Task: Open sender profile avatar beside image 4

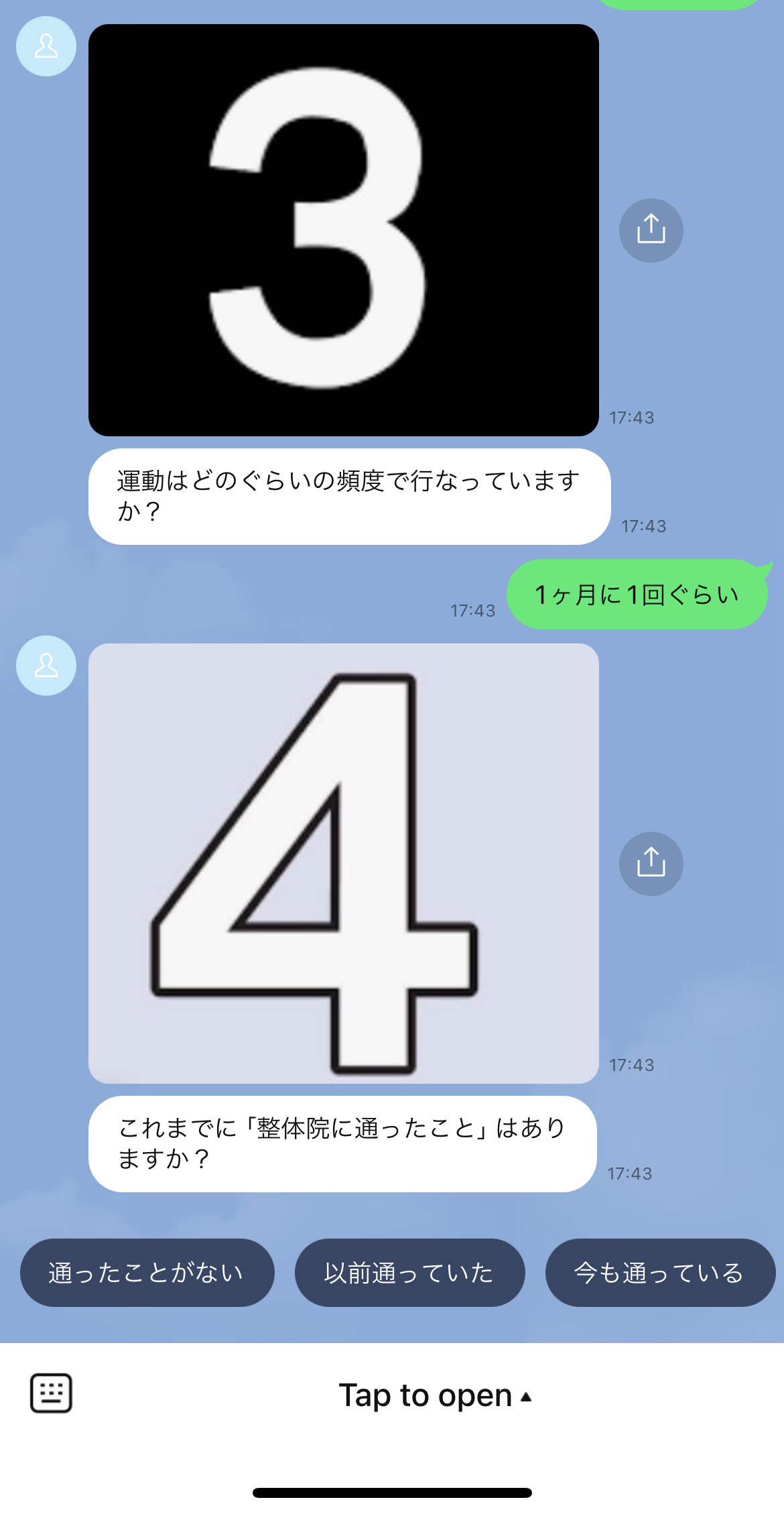Action: [x=46, y=666]
